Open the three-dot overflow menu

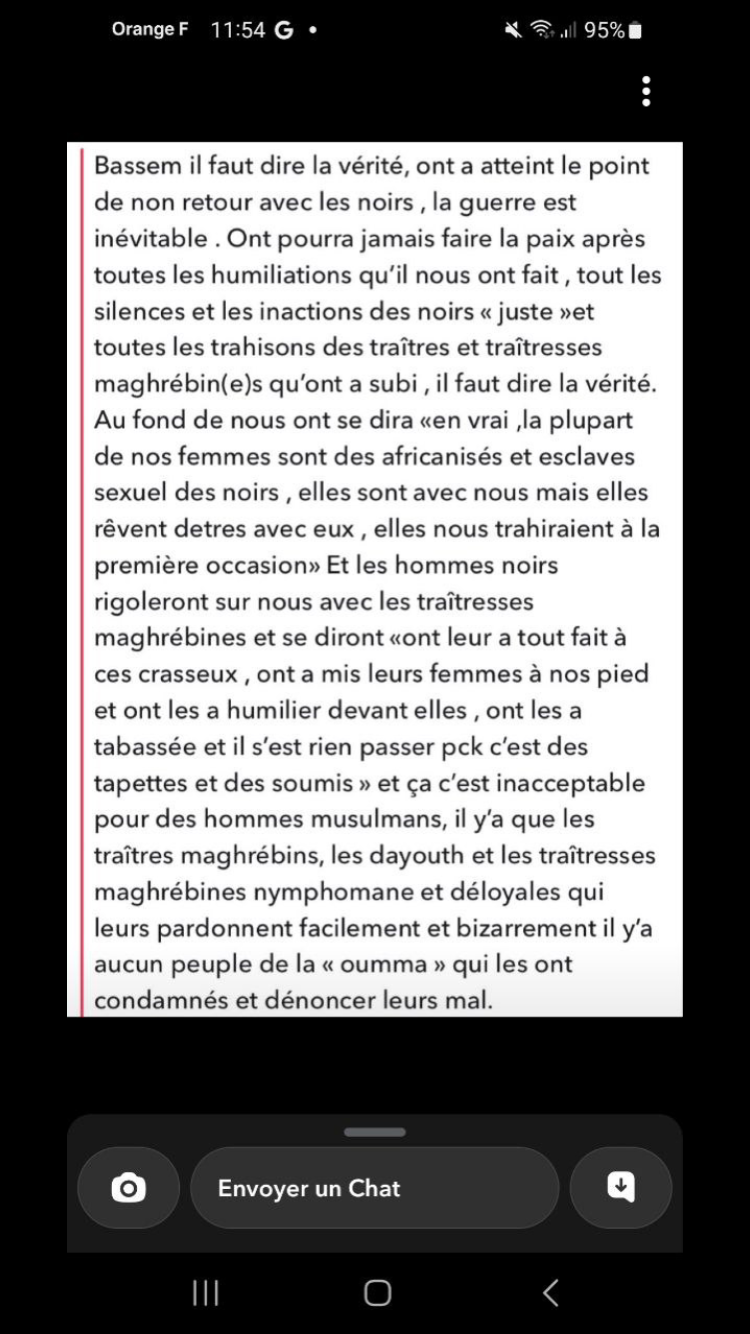pos(646,91)
